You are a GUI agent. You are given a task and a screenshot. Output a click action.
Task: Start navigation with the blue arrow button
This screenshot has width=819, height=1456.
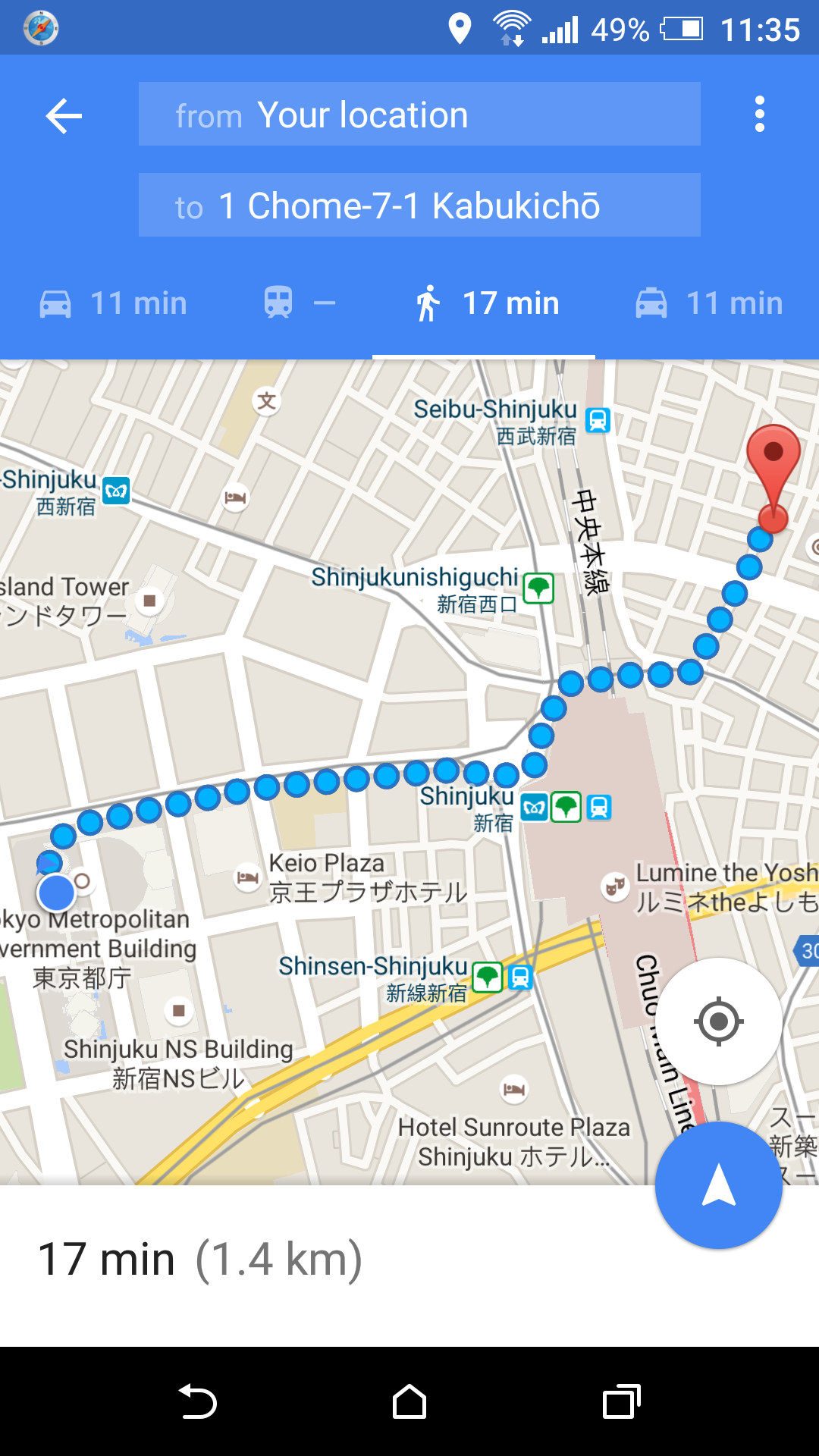pos(718,1185)
